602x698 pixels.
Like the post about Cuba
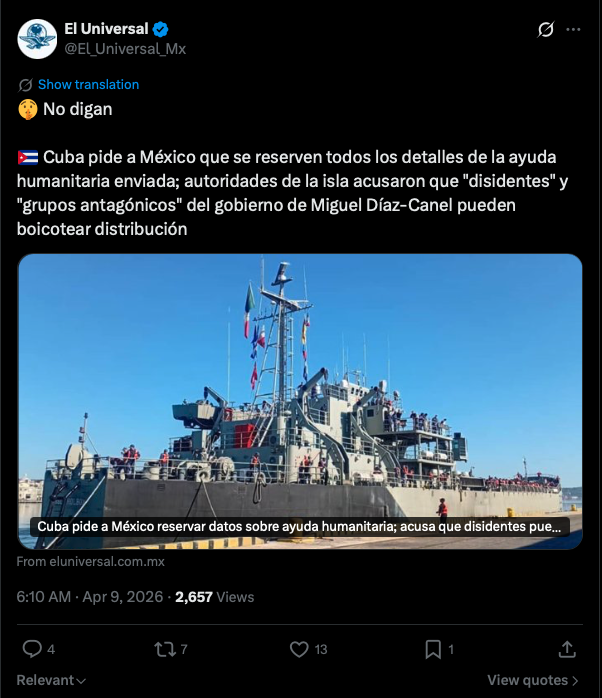click(299, 649)
